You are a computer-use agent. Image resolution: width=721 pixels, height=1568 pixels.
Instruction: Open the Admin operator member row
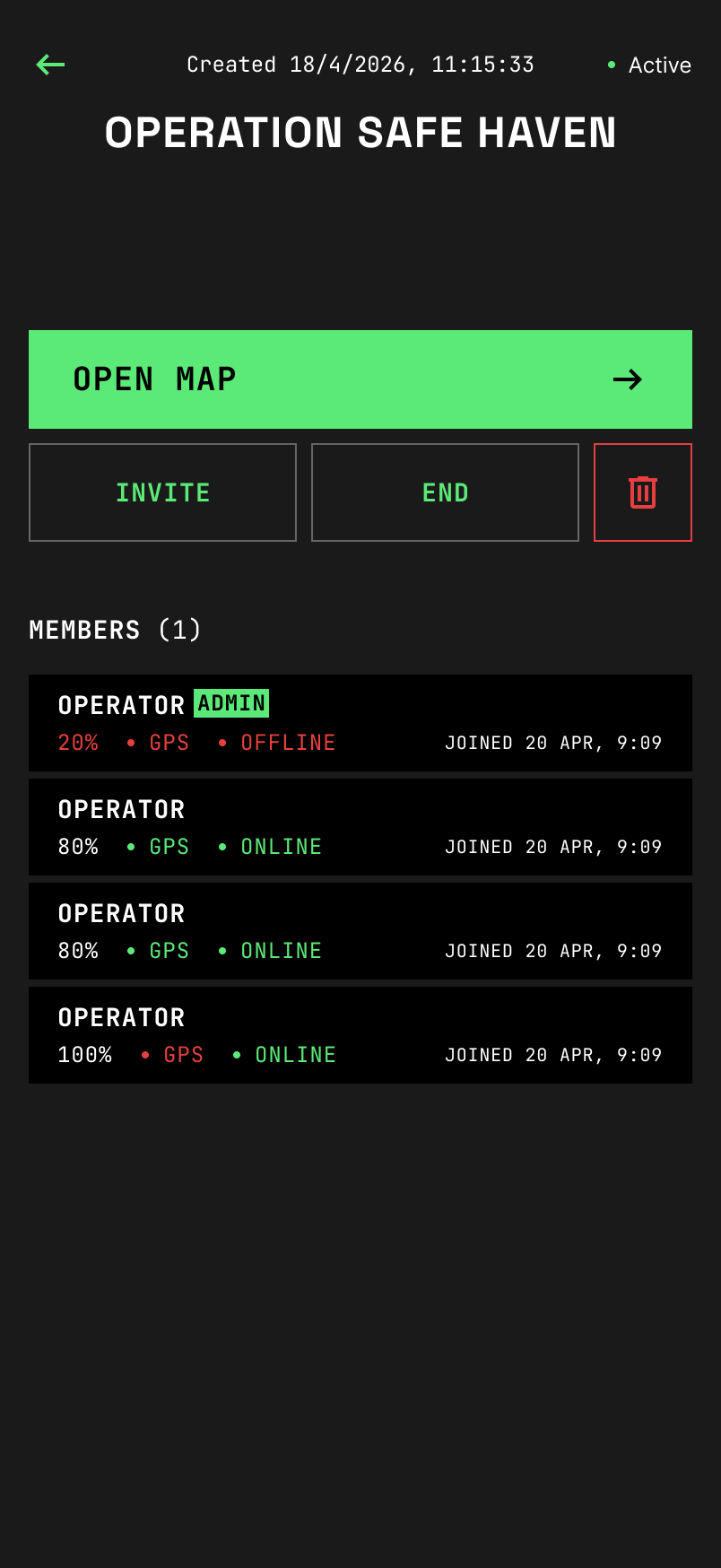[x=360, y=723]
